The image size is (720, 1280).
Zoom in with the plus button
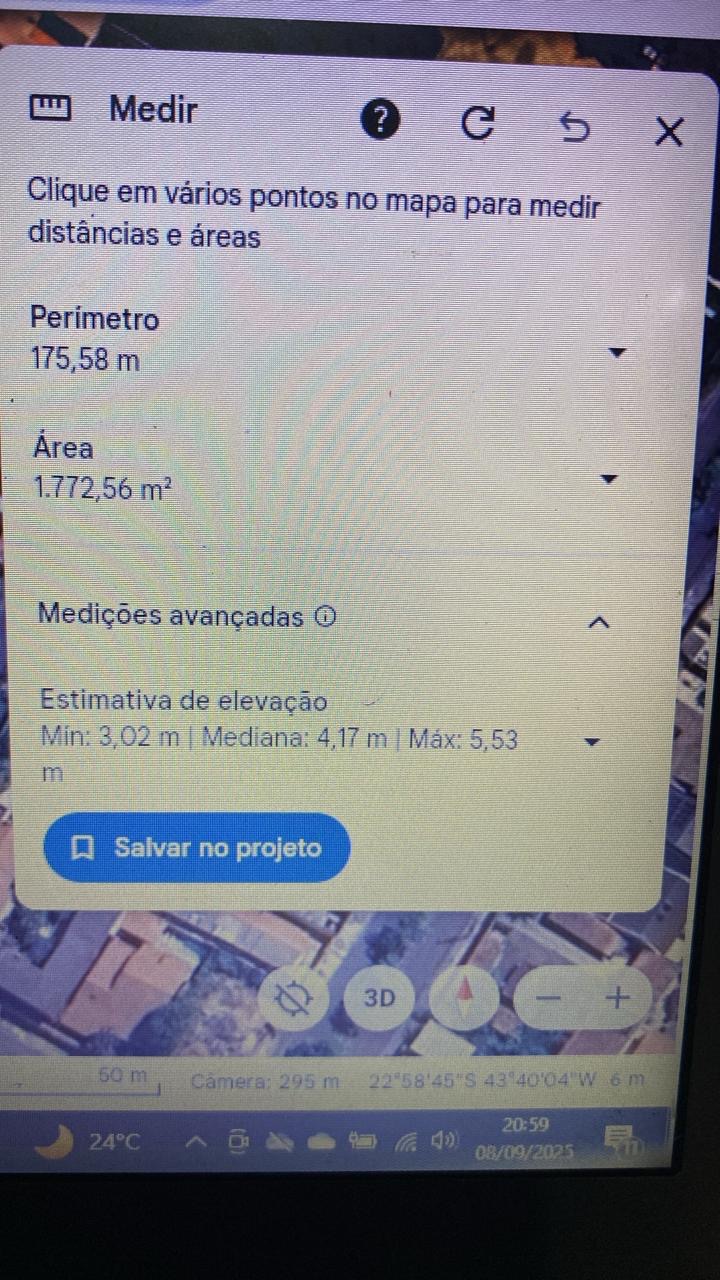(618, 997)
